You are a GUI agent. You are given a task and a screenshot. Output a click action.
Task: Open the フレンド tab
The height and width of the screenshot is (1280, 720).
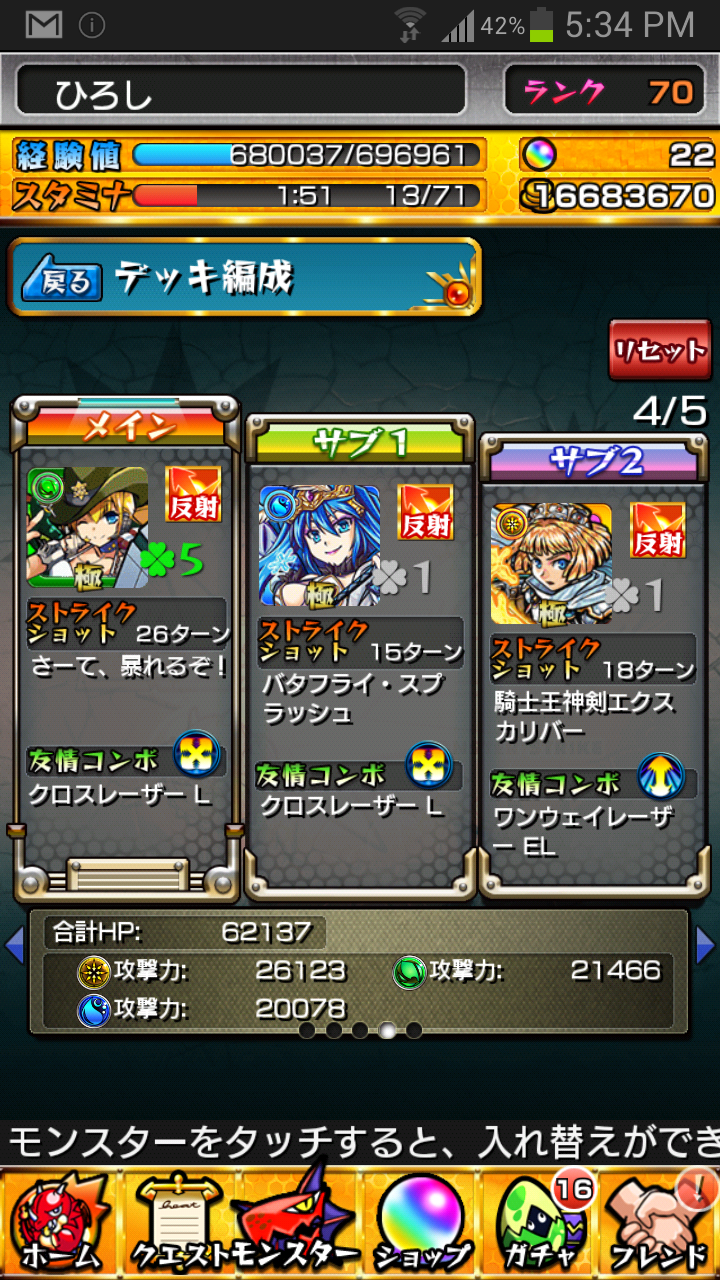pos(660,1224)
